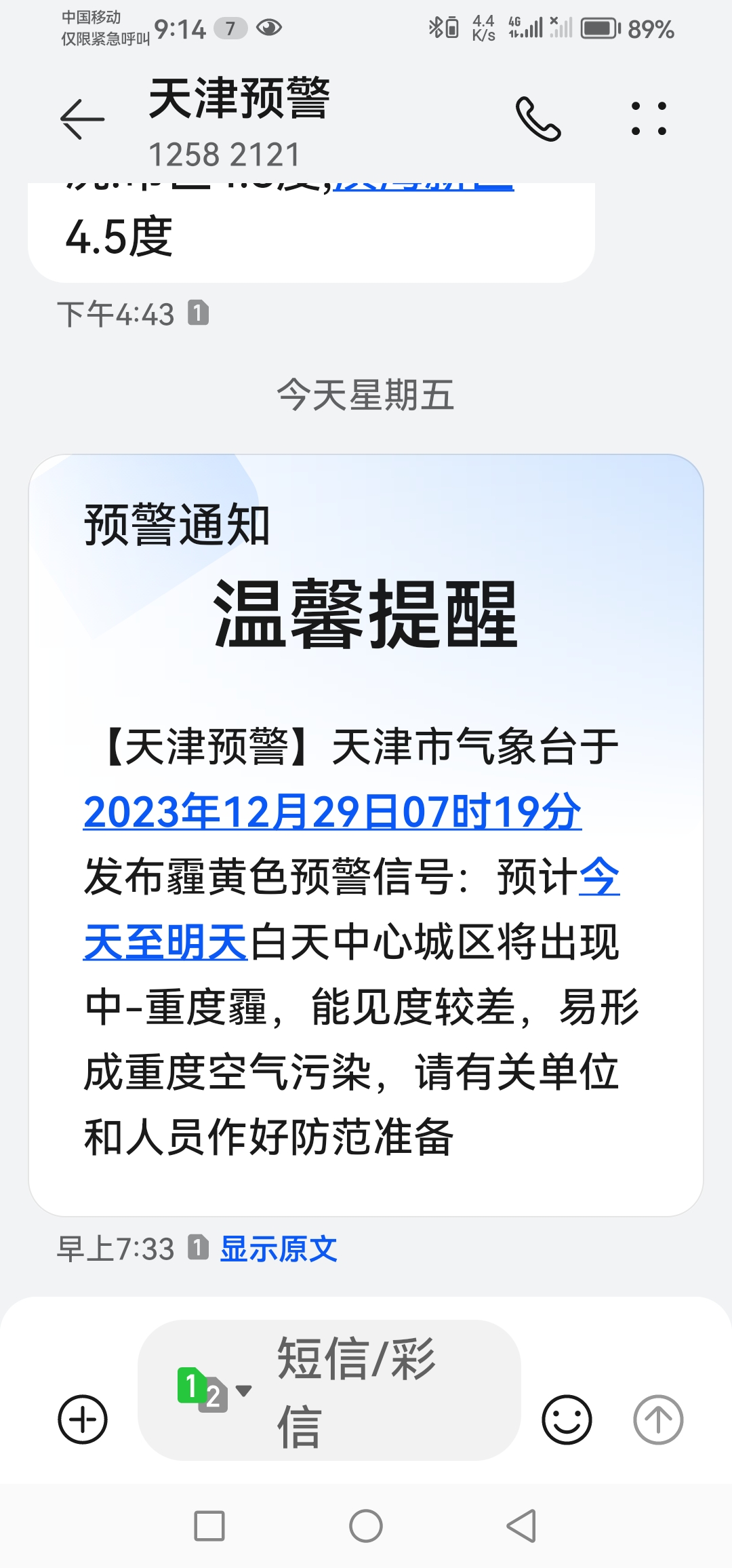
Task: Open the plus attachment menu
Action: (83, 1419)
